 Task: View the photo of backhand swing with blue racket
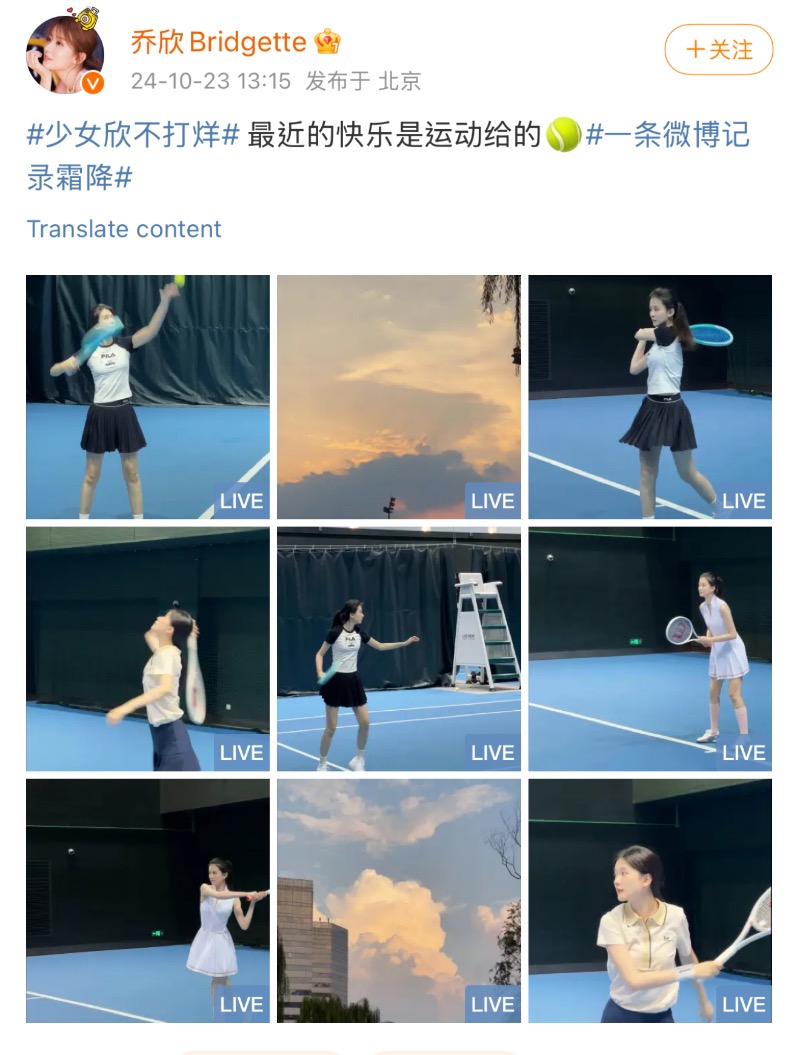pos(650,397)
